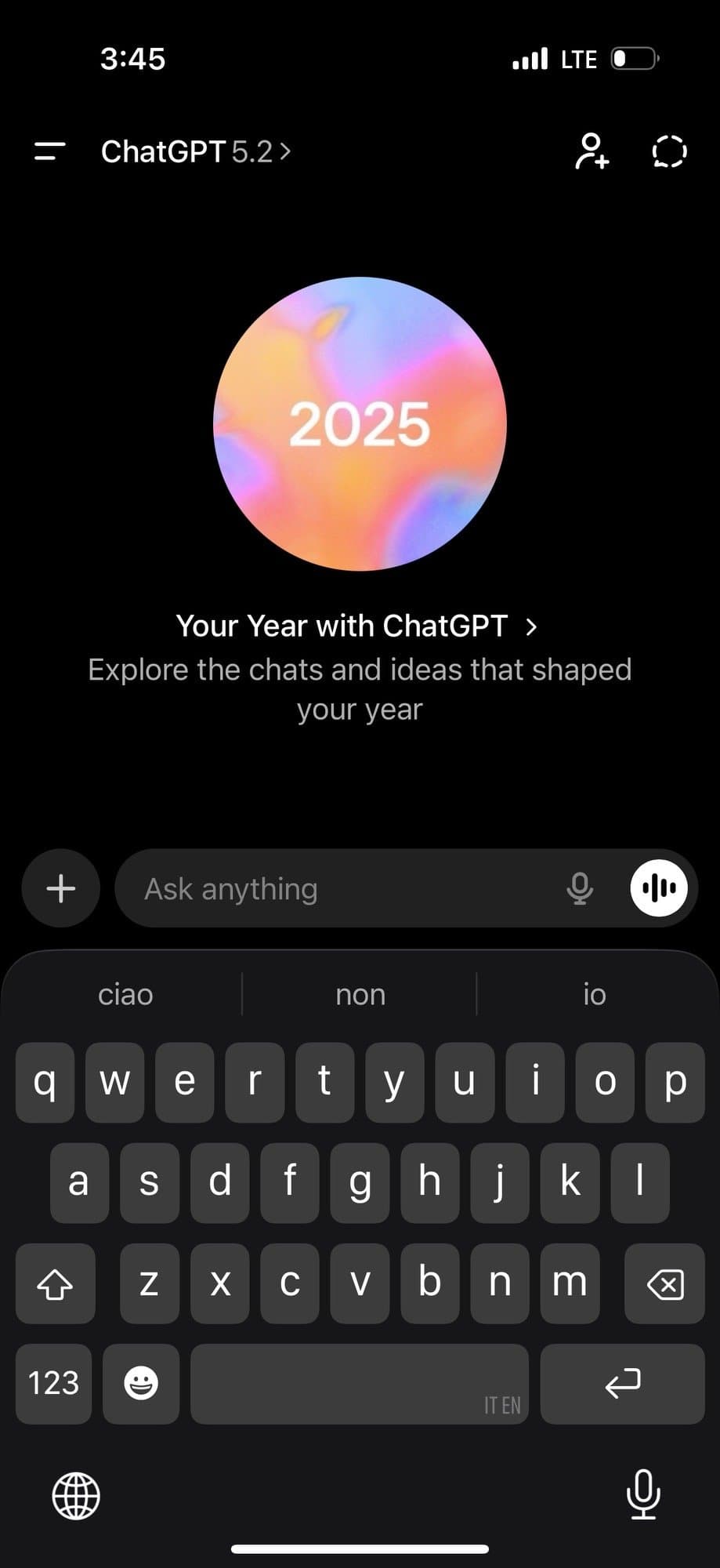The height and width of the screenshot is (1568, 720).
Task: Tap the plus attachment button
Action: click(x=61, y=888)
